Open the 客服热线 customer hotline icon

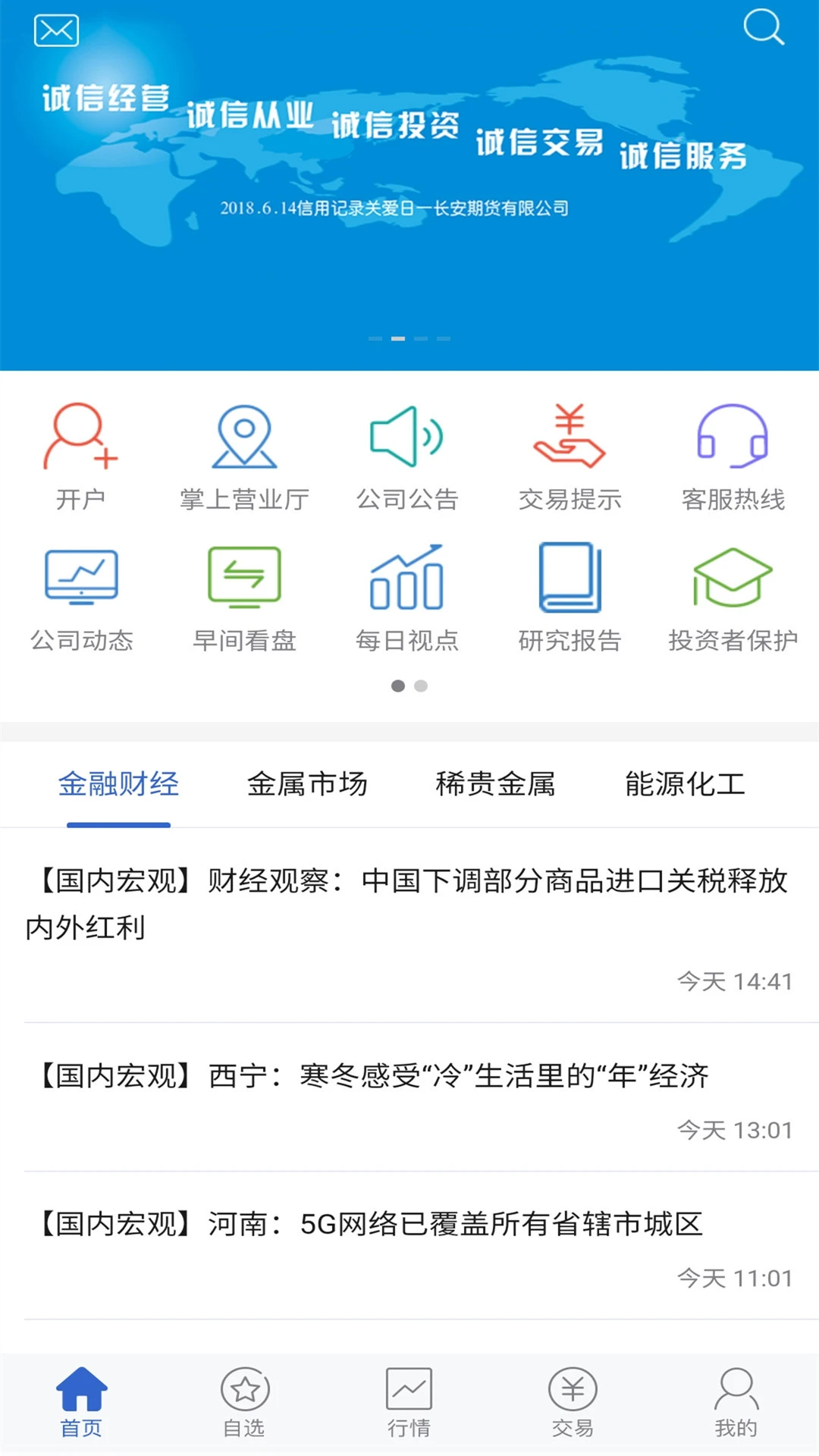[x=732, y=455]
